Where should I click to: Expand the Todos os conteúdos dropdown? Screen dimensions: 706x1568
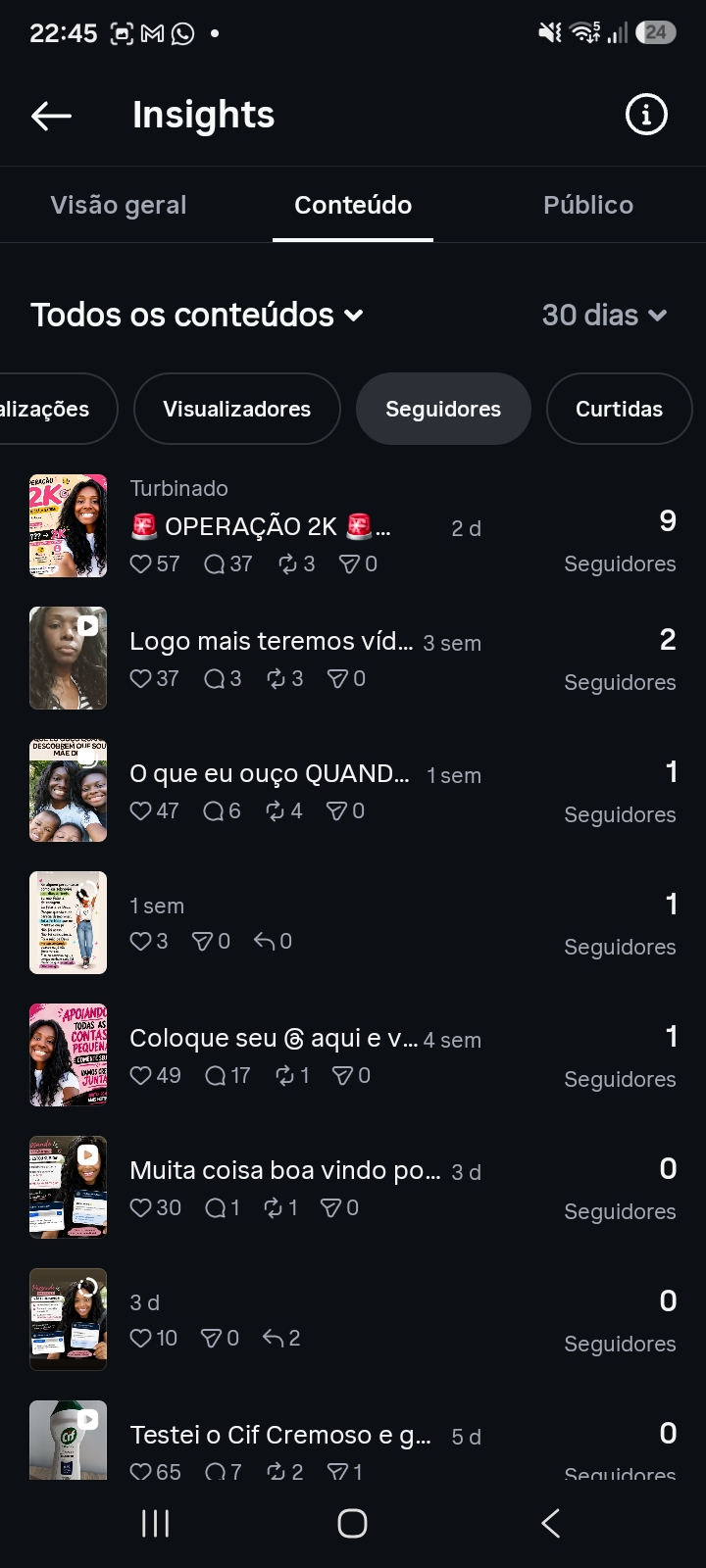coord(197,315)
